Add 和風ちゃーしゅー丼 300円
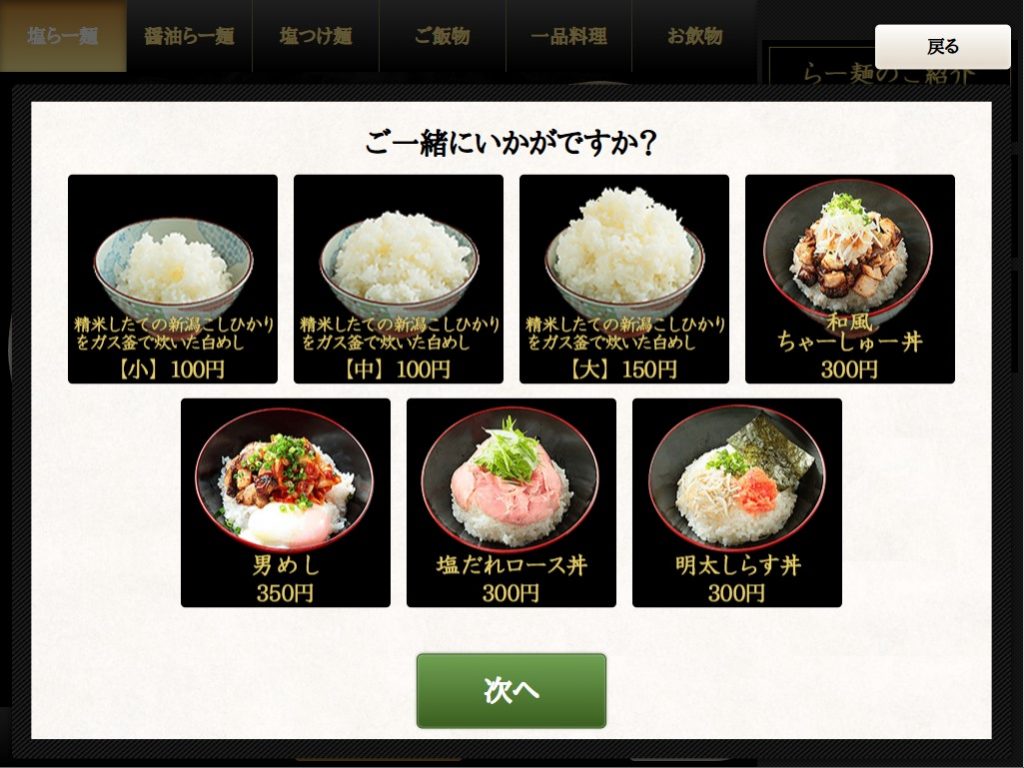The width and height of the screenshot is (1024, 768). point(850,279)
